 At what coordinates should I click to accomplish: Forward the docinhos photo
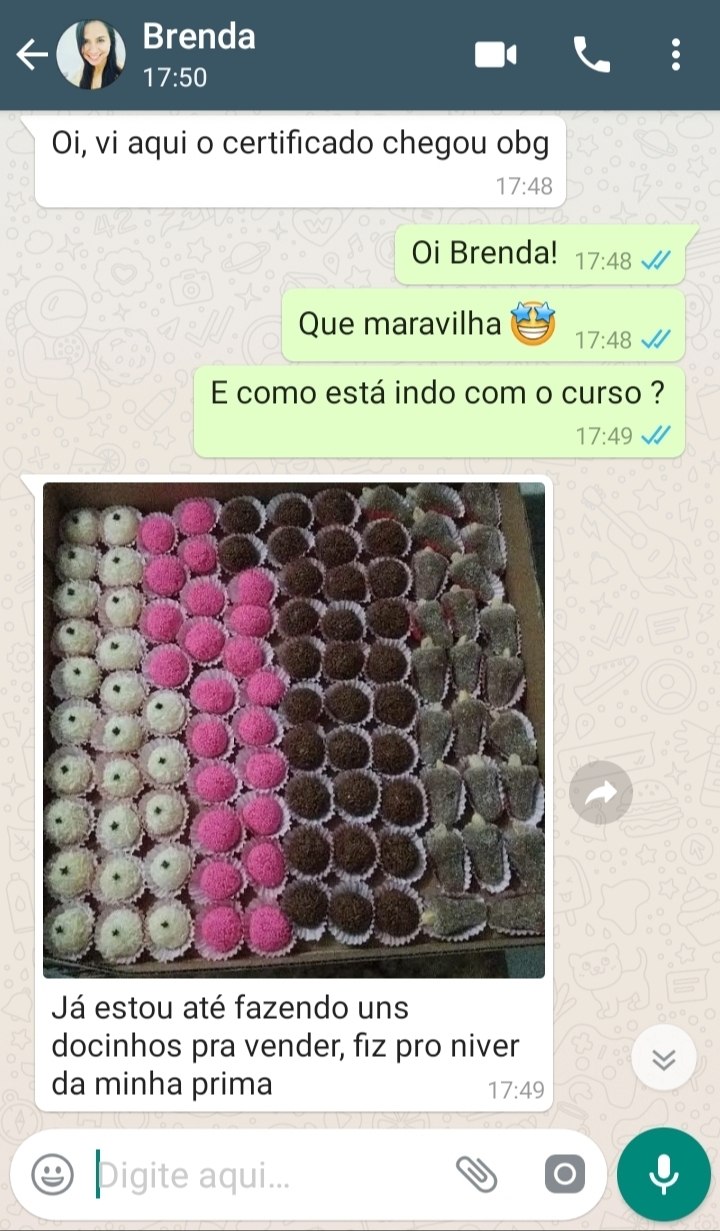(601, 795)
